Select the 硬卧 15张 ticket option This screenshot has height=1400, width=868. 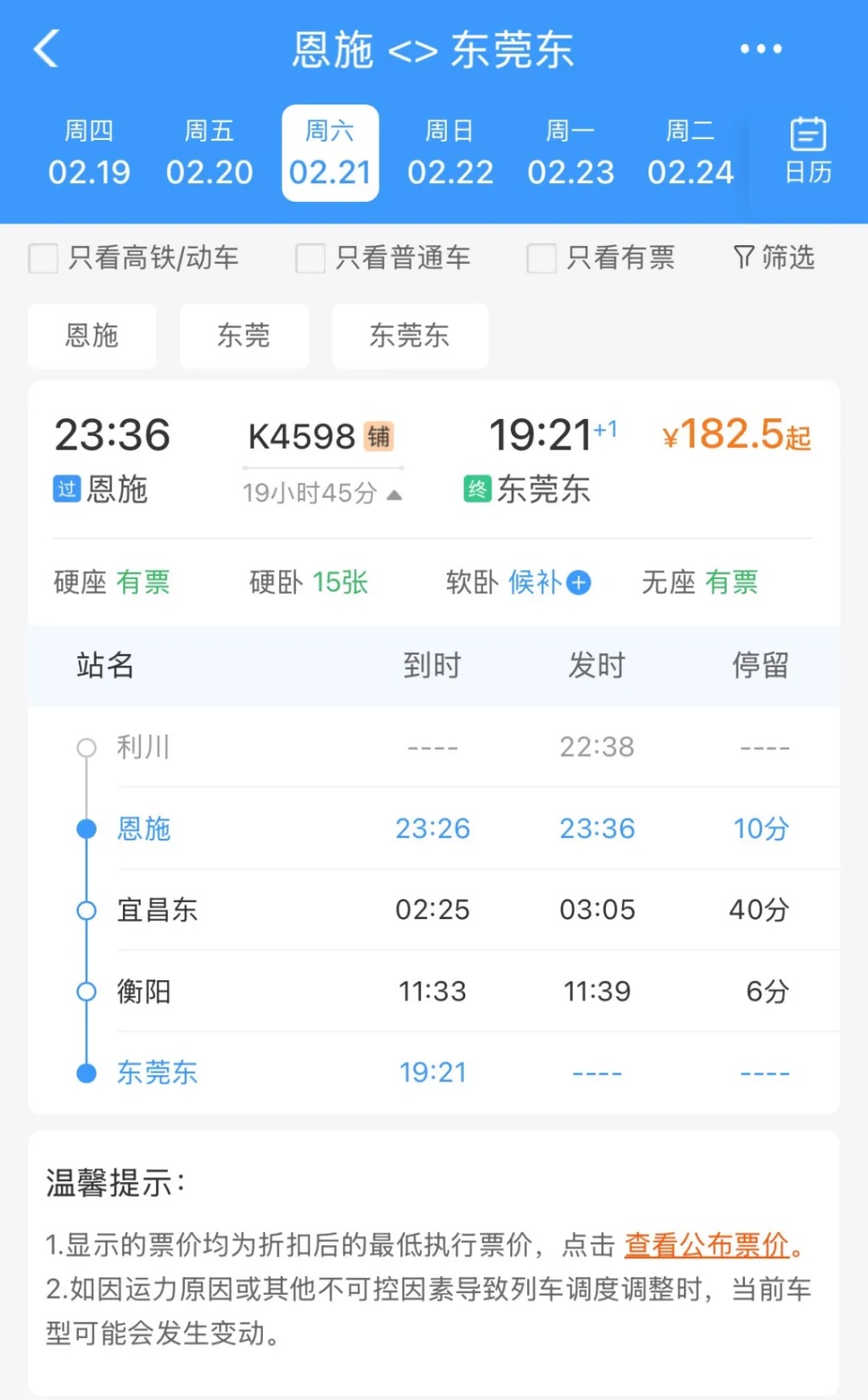point(309,583)
